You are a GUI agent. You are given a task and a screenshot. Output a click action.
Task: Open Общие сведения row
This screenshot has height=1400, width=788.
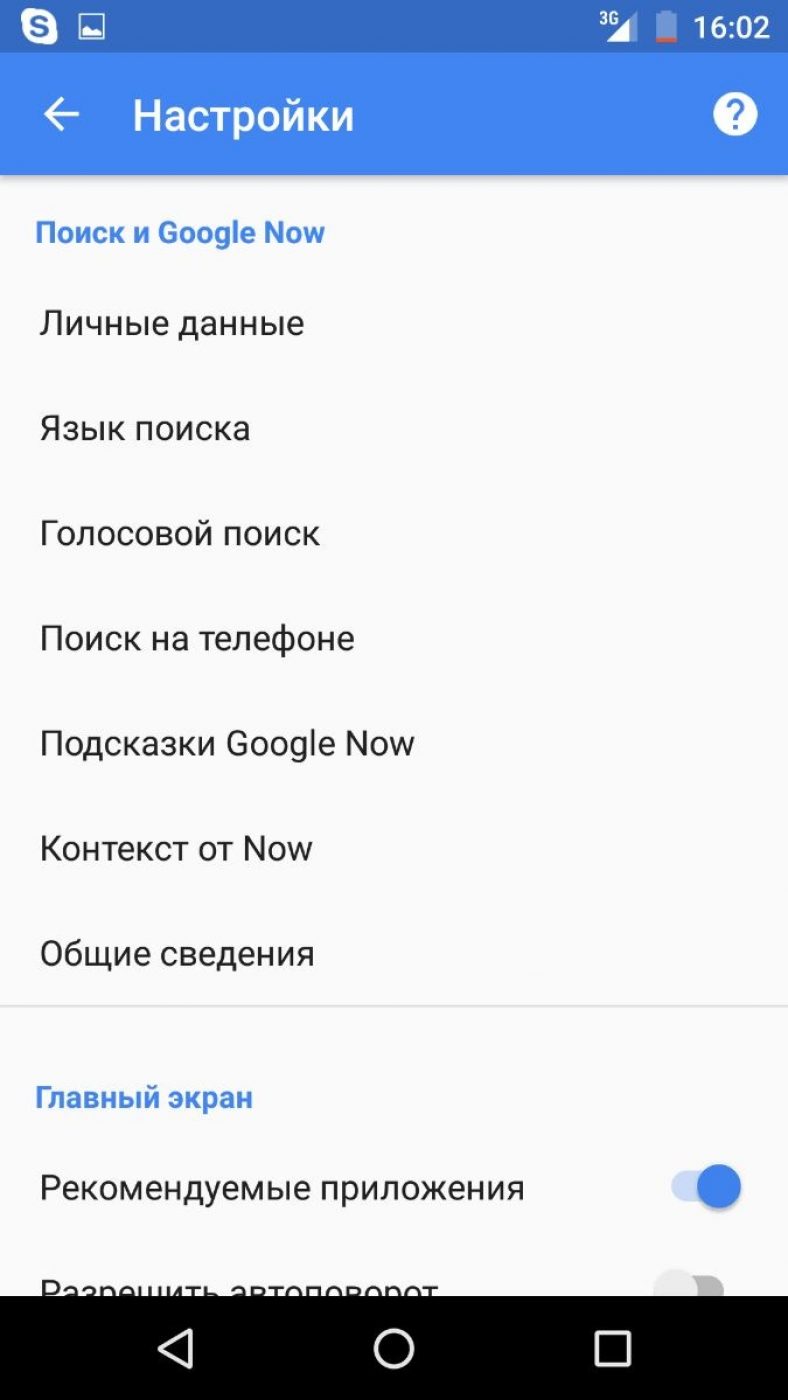click(177, 954)
